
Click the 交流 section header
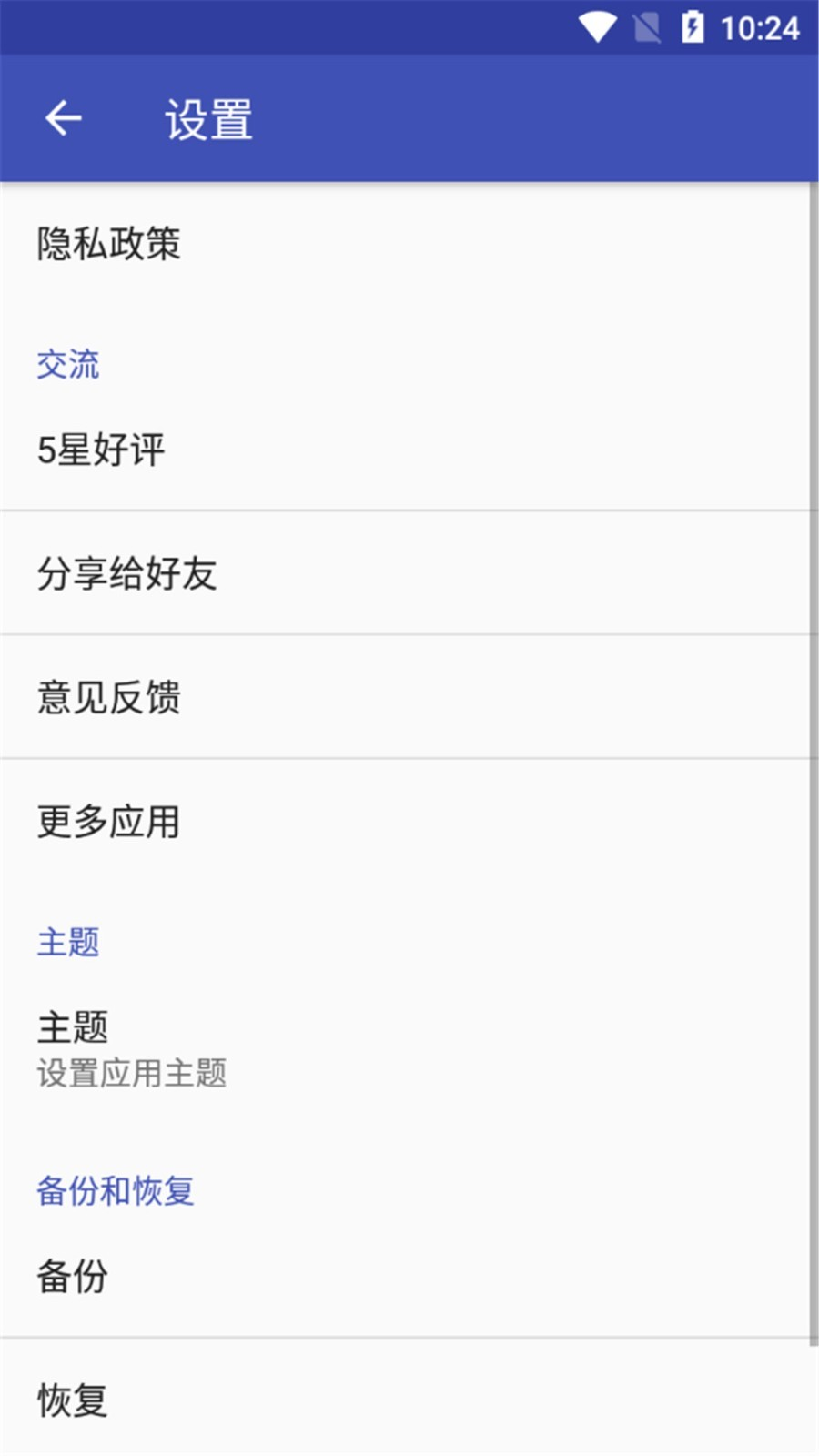(x=68, y=364)
